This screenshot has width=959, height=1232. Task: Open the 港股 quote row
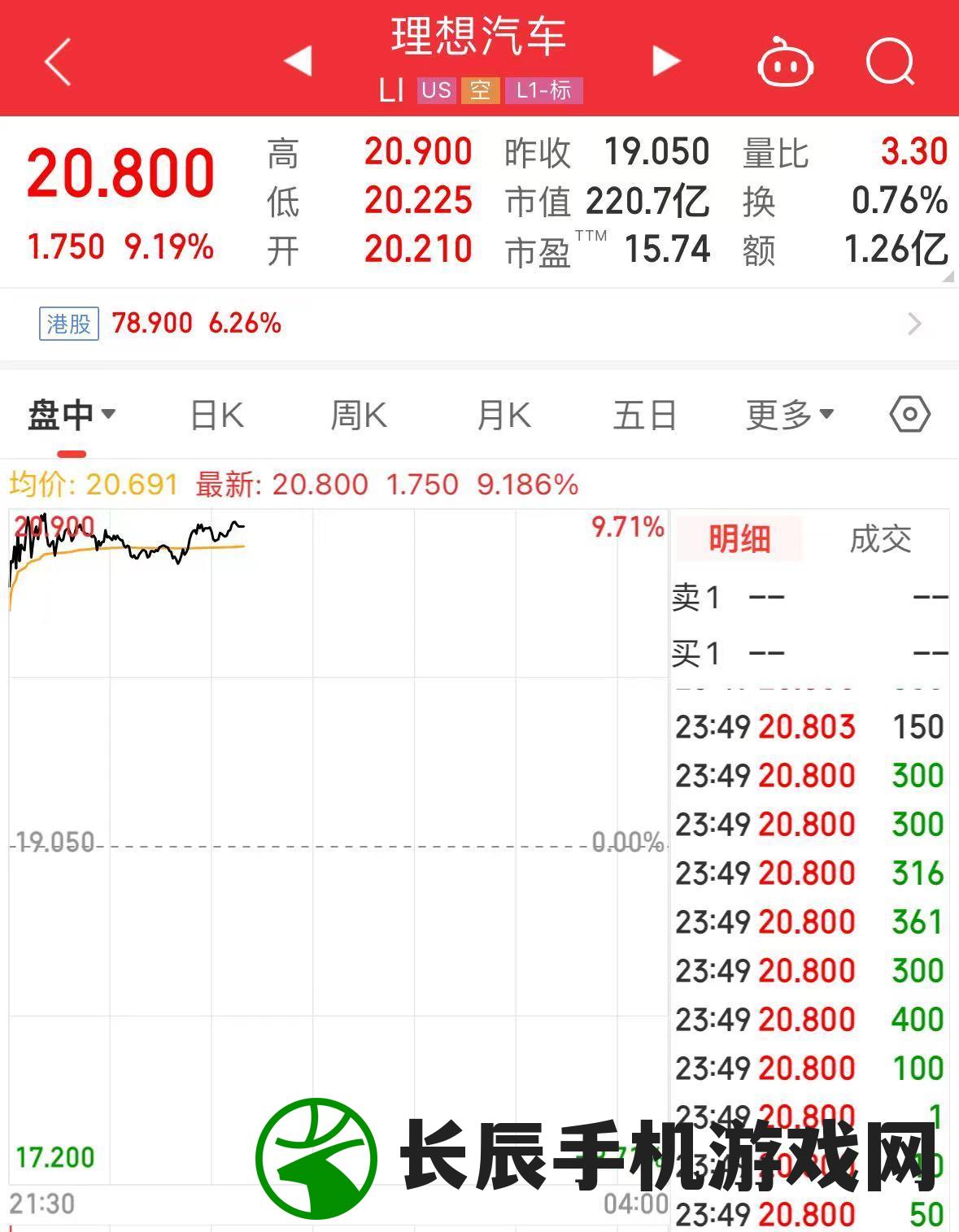[479, 324]
